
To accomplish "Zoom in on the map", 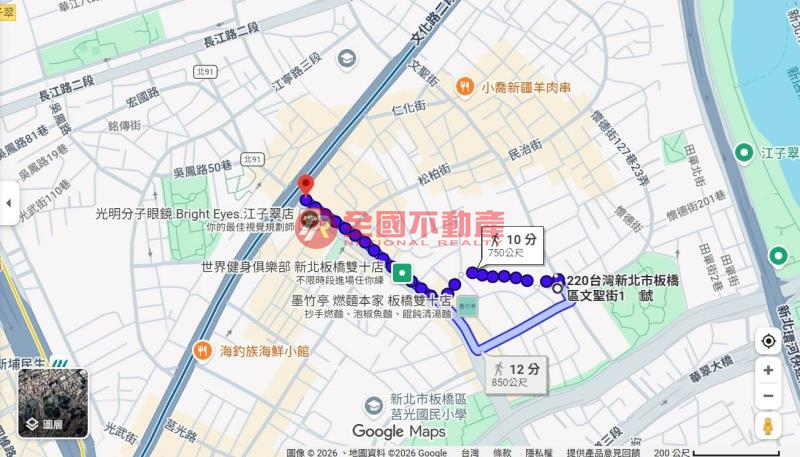I will click(x=768, y=370).
